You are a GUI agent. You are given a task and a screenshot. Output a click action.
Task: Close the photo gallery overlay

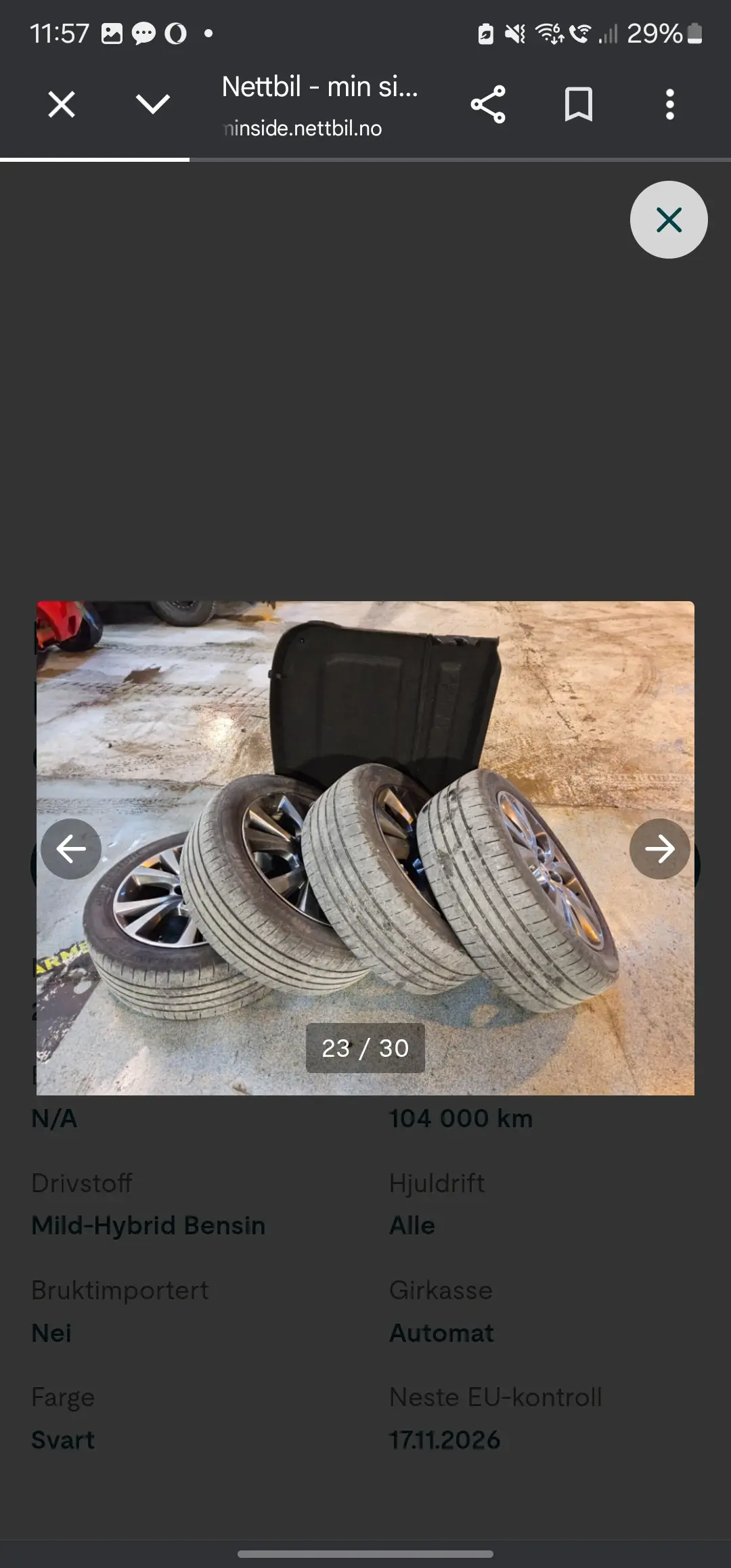(x=669, y=219)
